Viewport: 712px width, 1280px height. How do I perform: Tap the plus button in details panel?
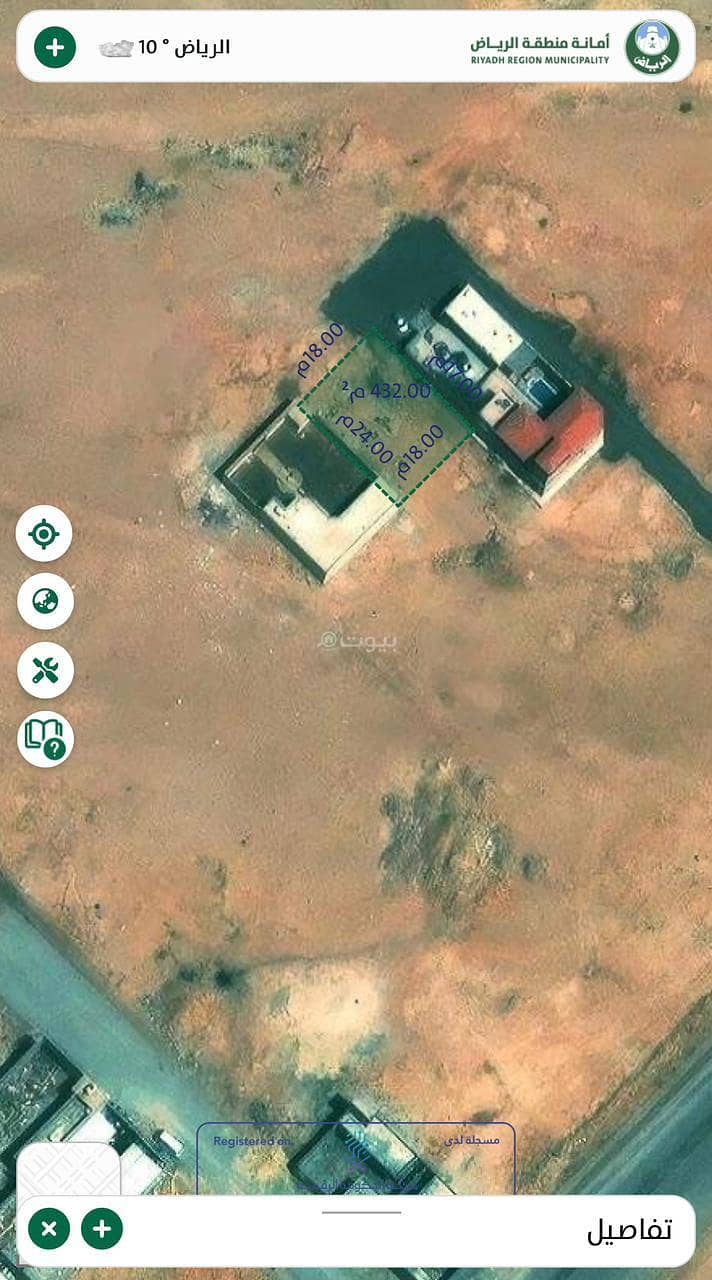pos(102,1227)
